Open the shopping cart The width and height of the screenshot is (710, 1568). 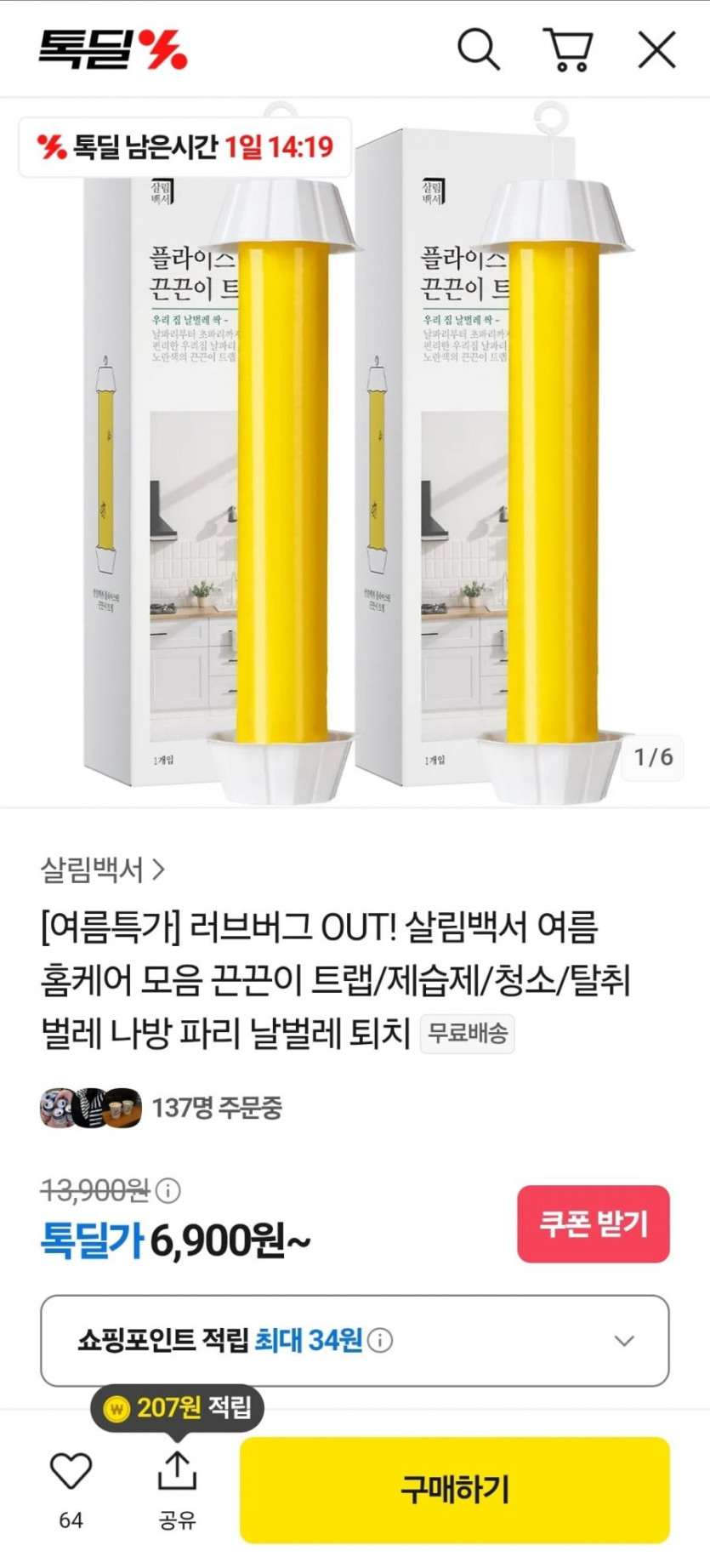(x=568, y=49)
